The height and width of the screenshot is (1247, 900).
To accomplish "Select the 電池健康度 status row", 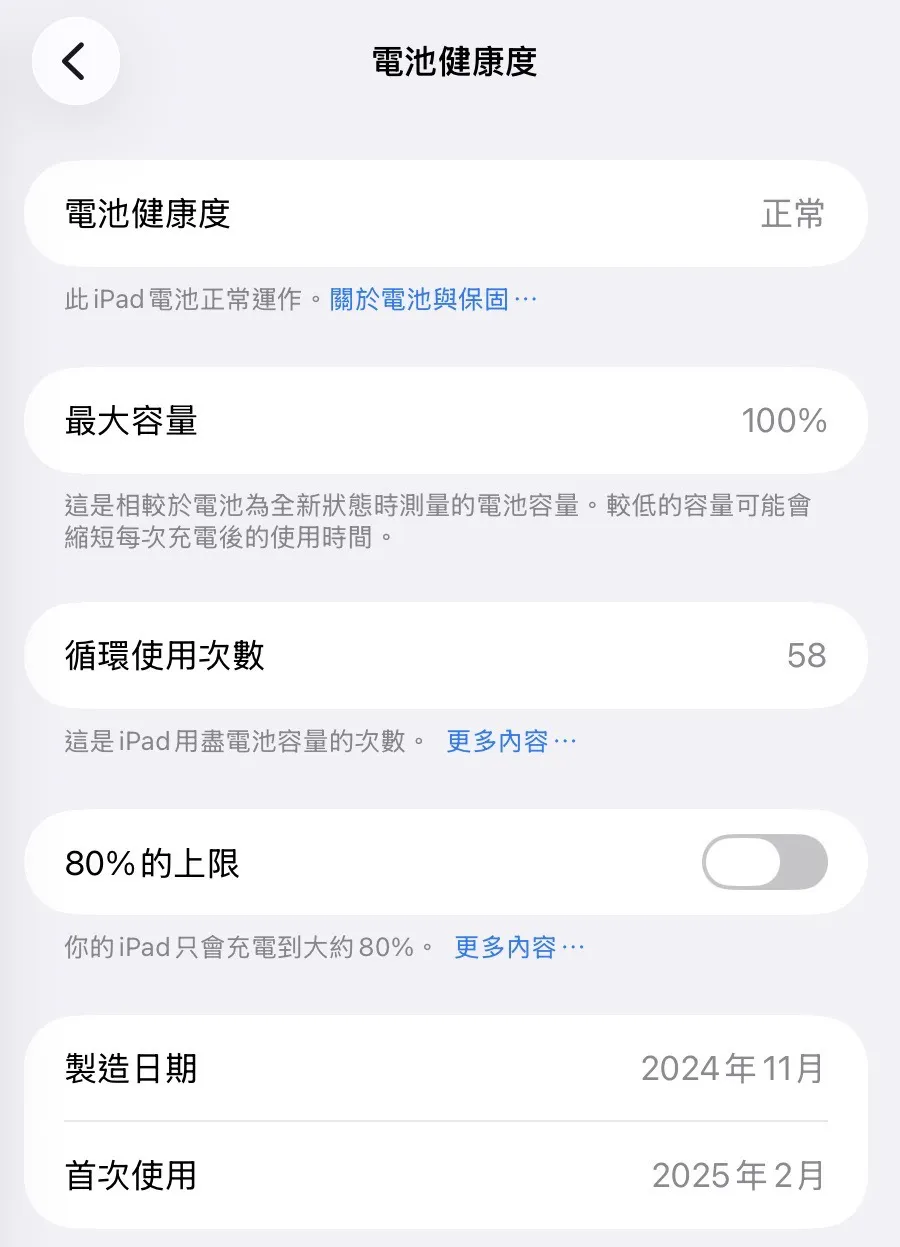I will 450,214.
